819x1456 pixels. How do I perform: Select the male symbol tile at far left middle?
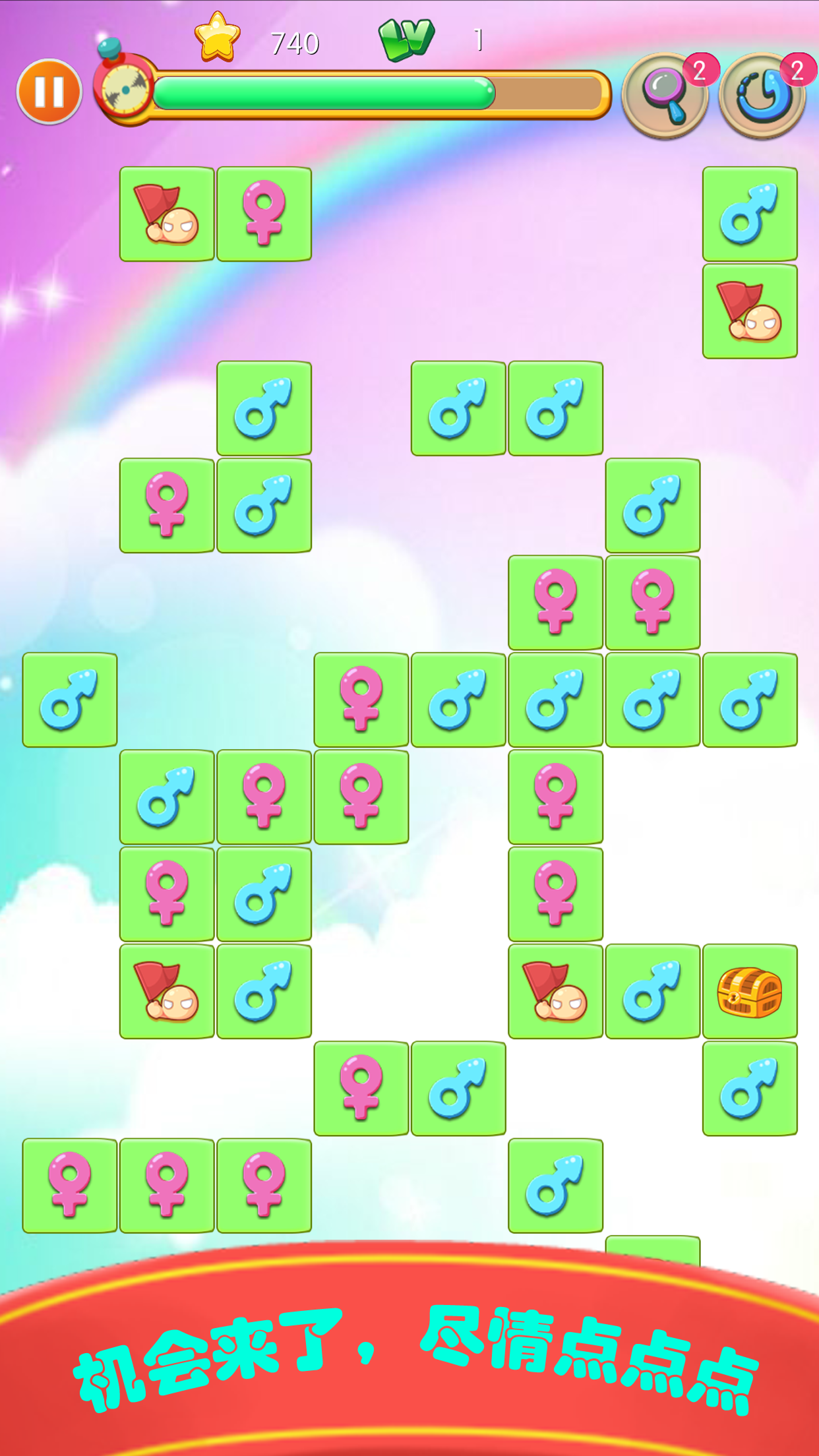point(69,699)
